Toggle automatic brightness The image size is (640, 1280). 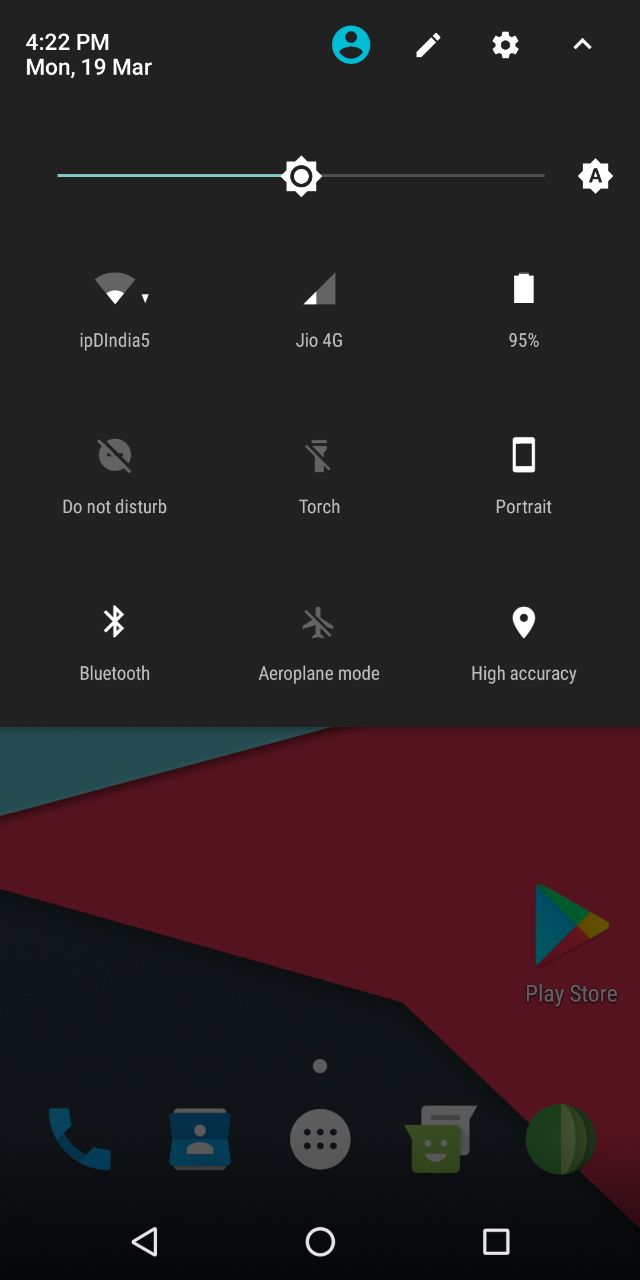595,176
